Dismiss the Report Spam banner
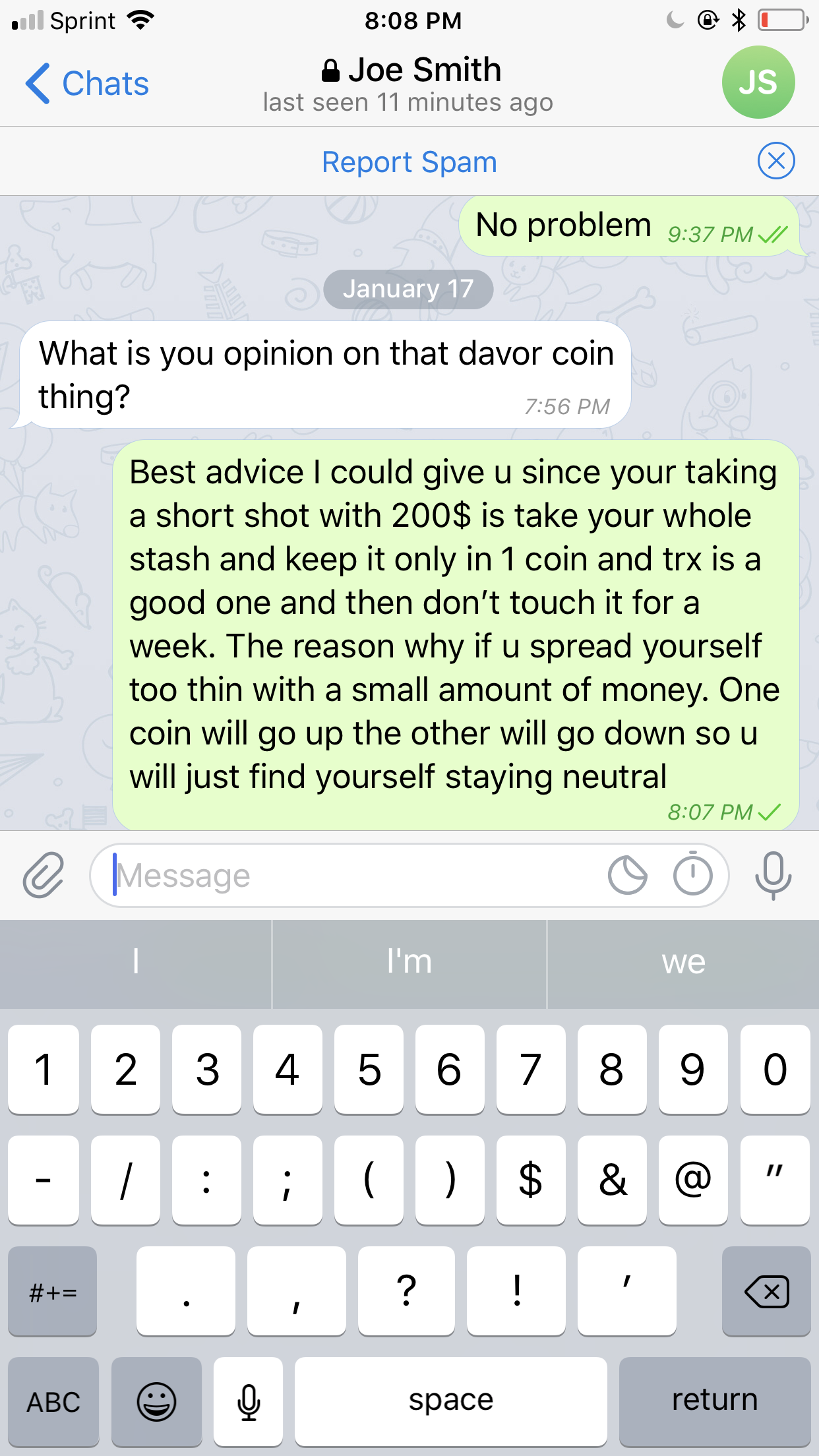Screen dimensions: 819x1456 776,161
